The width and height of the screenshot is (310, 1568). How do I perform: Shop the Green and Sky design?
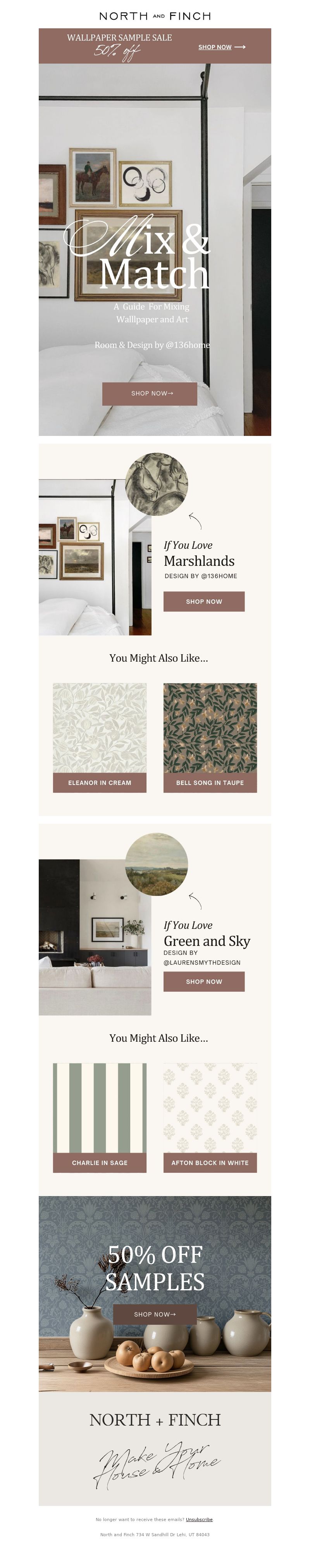pos(203,982)
